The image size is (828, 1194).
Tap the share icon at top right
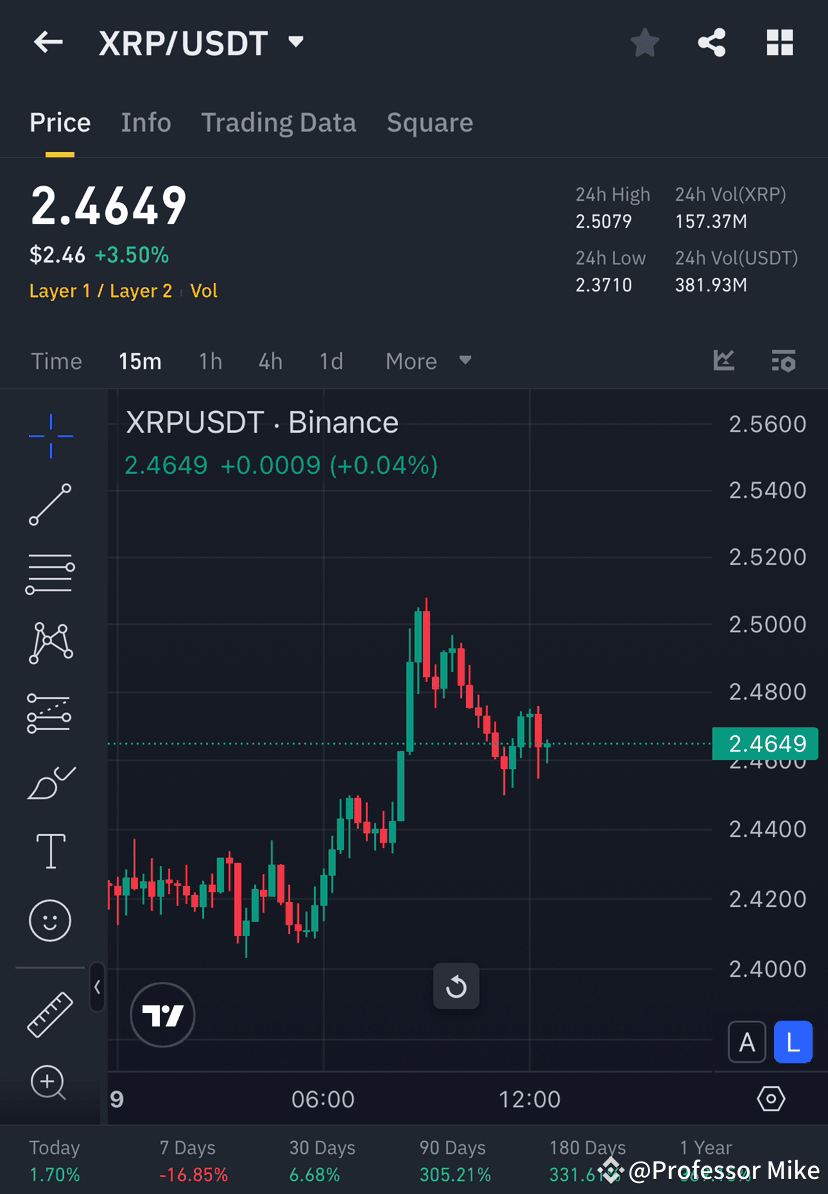(712, 42)
